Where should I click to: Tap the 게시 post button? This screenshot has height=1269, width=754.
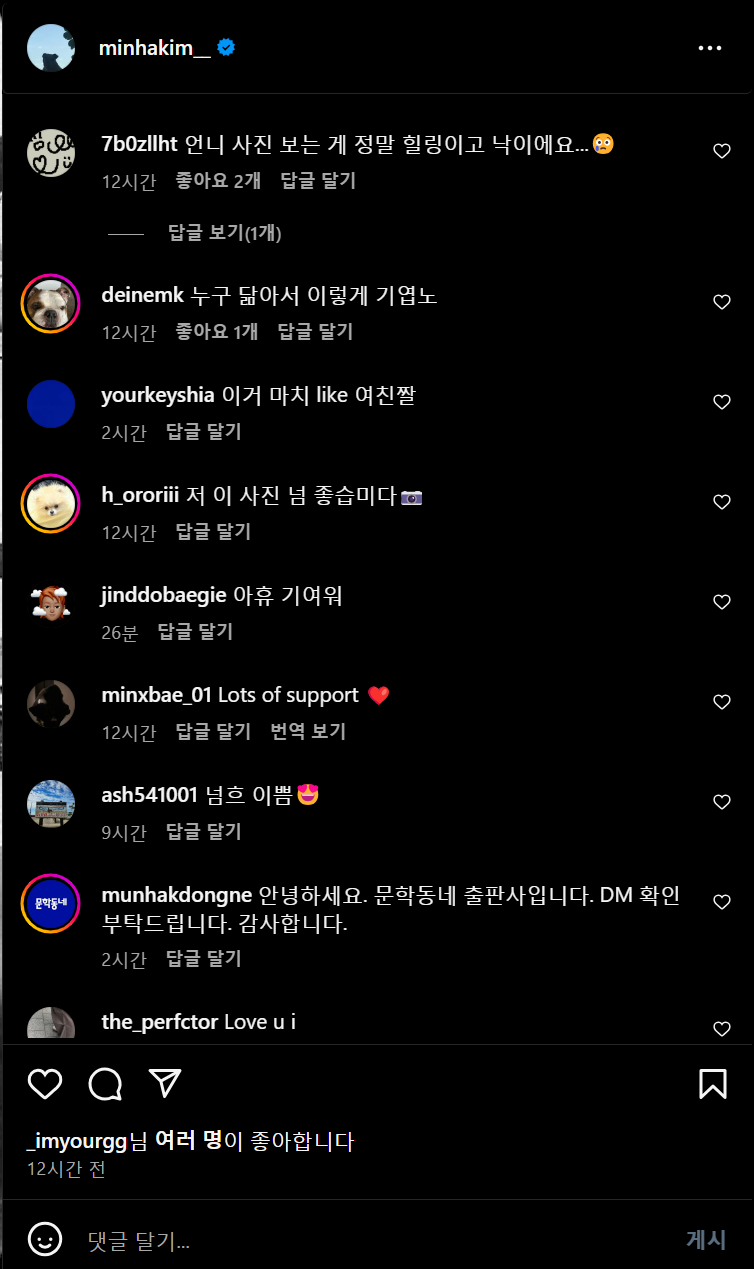pyautogui.click(x=705, y=1240)
